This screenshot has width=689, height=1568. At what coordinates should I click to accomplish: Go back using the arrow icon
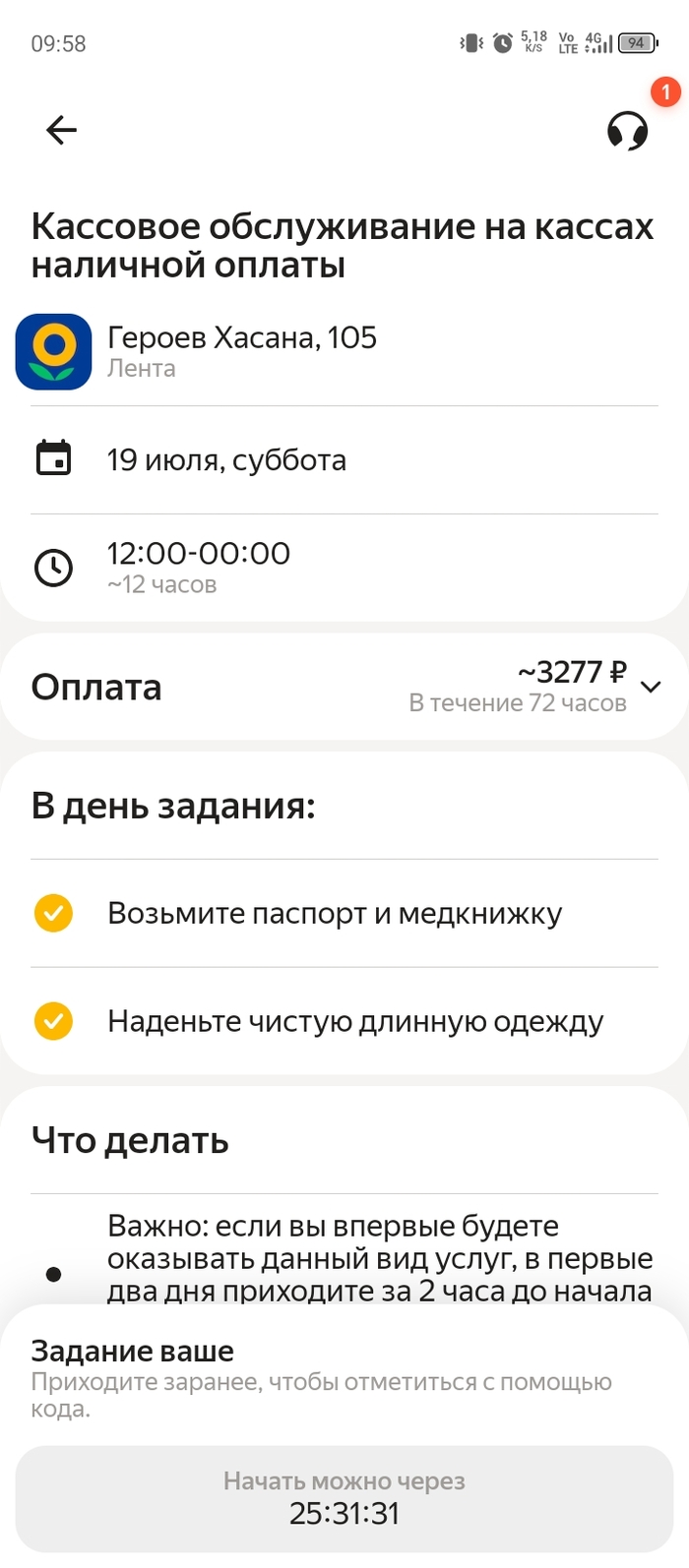tap(61, 130)
